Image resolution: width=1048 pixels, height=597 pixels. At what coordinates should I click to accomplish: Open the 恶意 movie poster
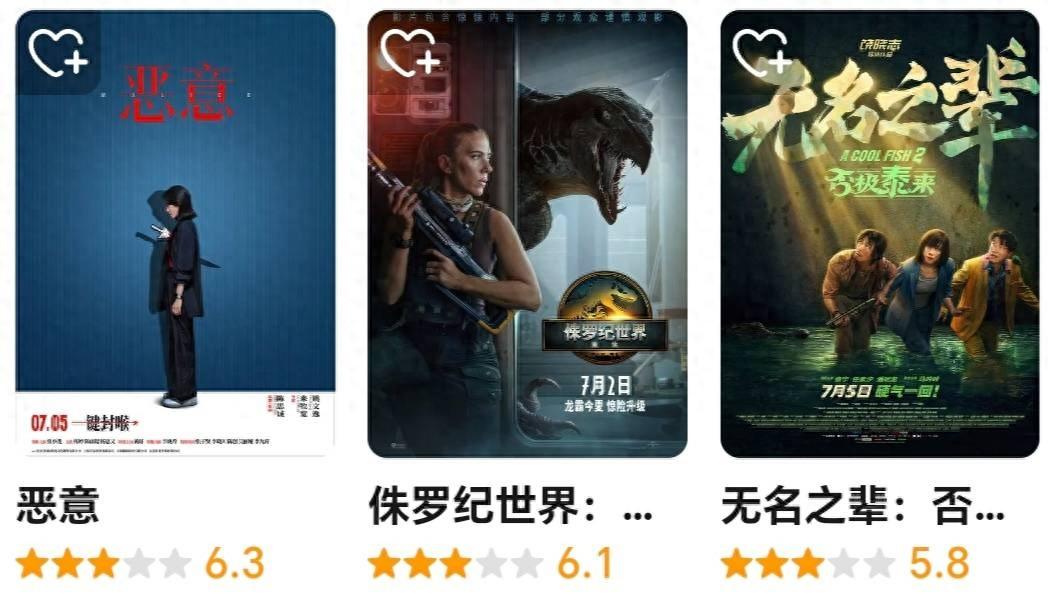pyautogui.click(x=175, y=260)
